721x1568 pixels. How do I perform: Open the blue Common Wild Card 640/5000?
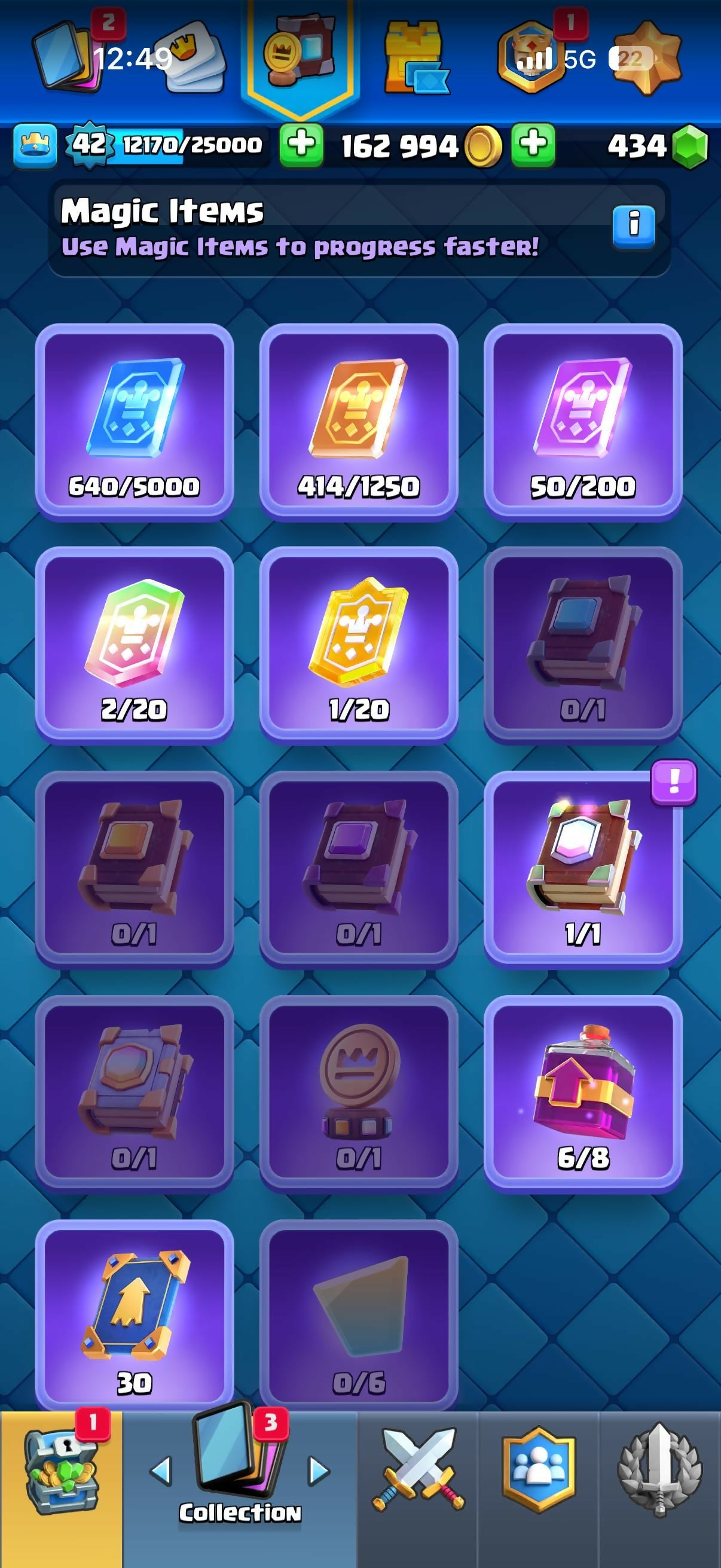click(x=135, y=422)
